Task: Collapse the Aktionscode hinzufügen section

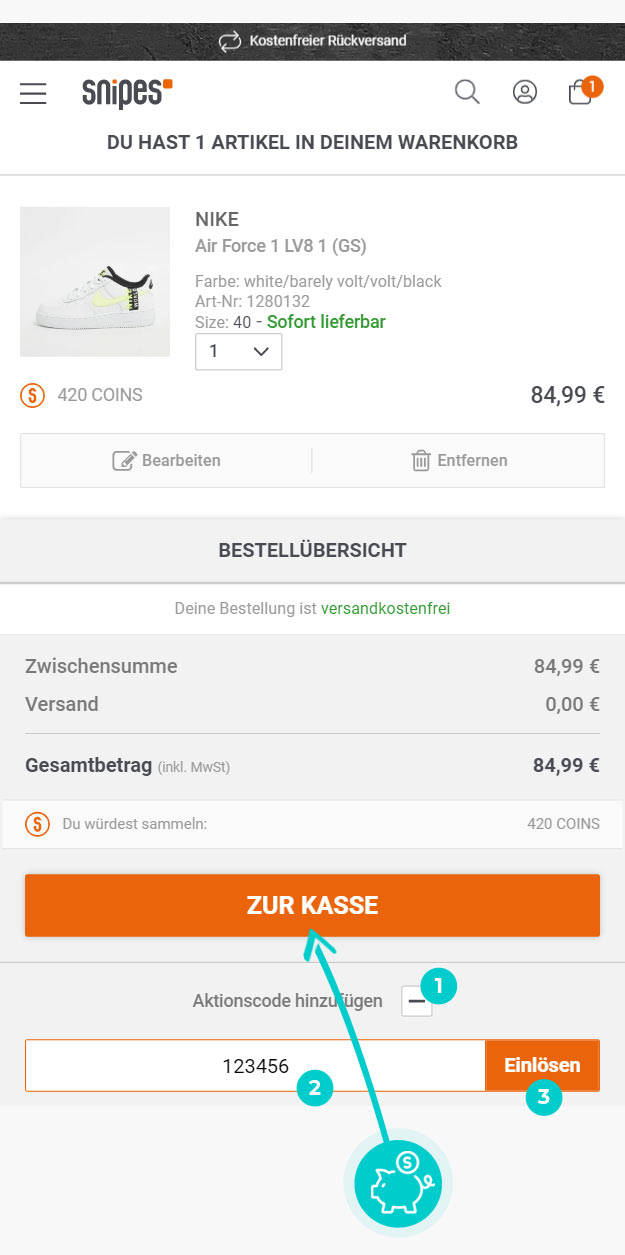Action: coord(414,1001)
